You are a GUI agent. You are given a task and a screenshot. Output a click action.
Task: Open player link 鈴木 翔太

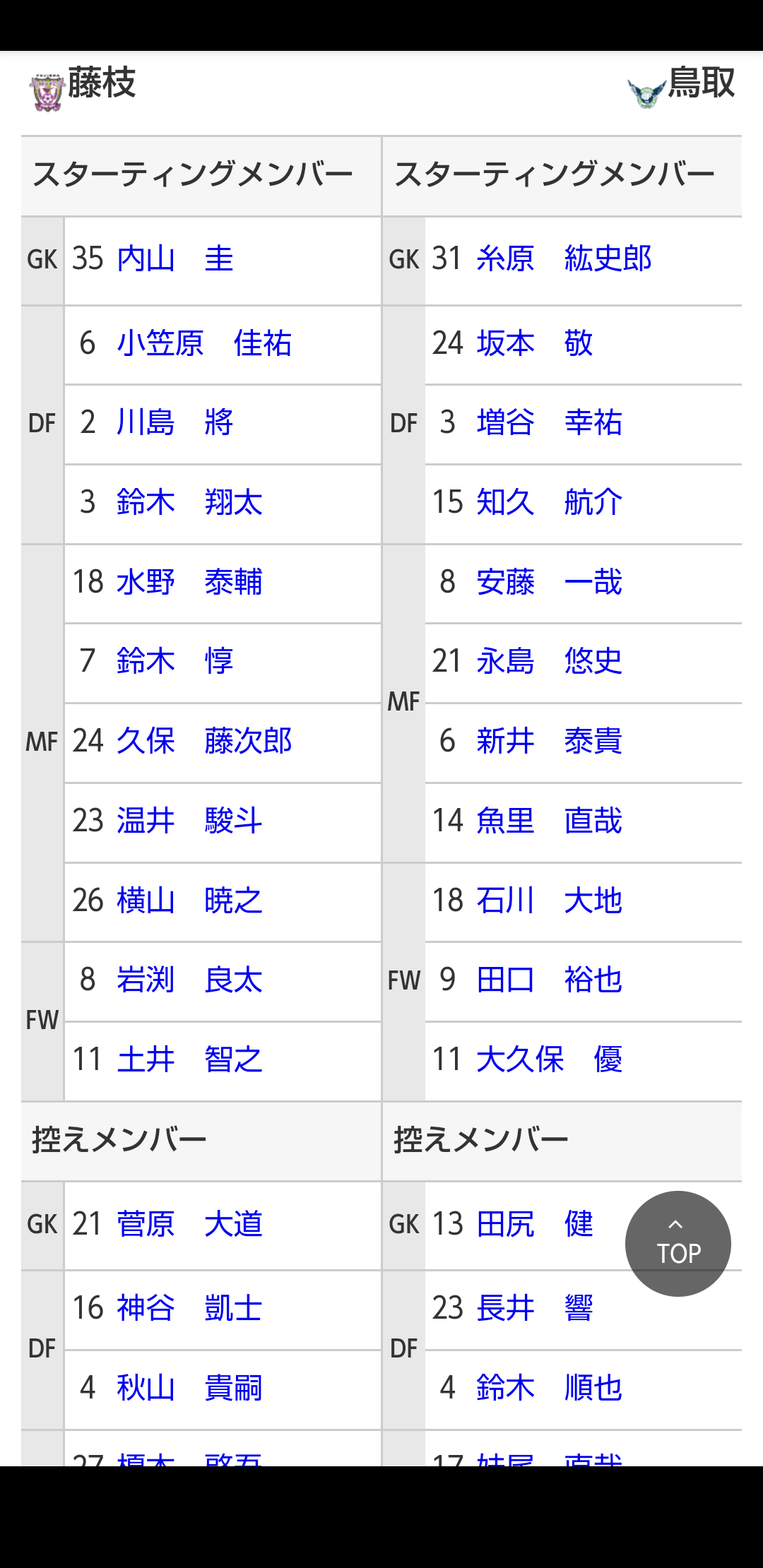[189, 503]
